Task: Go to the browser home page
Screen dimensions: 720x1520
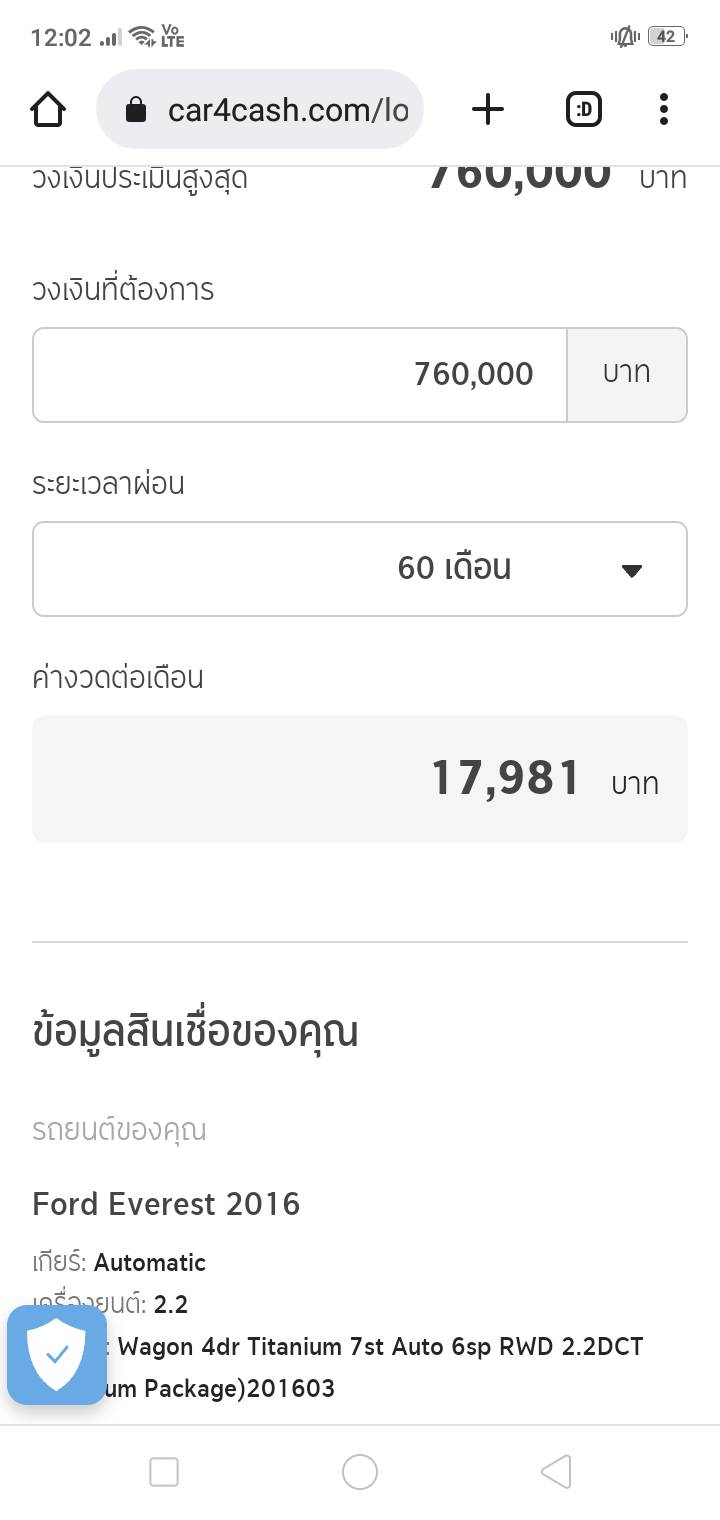Action: pyautogui.click(x=48, y=109)
